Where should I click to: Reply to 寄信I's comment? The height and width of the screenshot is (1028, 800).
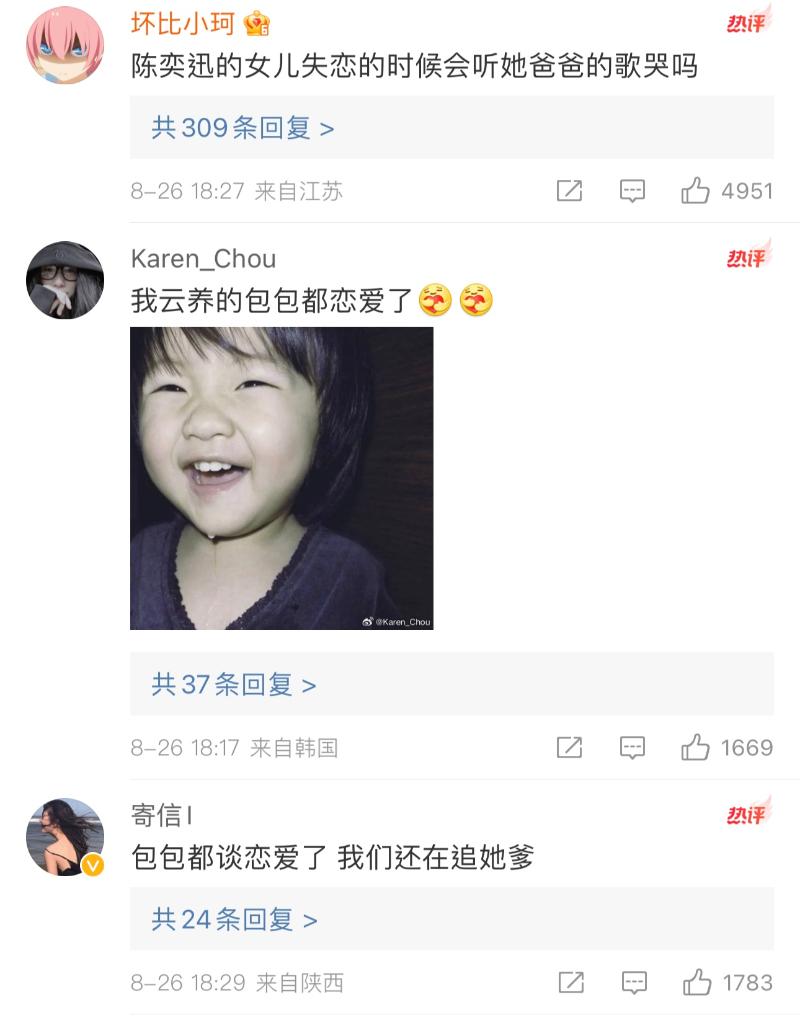tap(634, 983)
